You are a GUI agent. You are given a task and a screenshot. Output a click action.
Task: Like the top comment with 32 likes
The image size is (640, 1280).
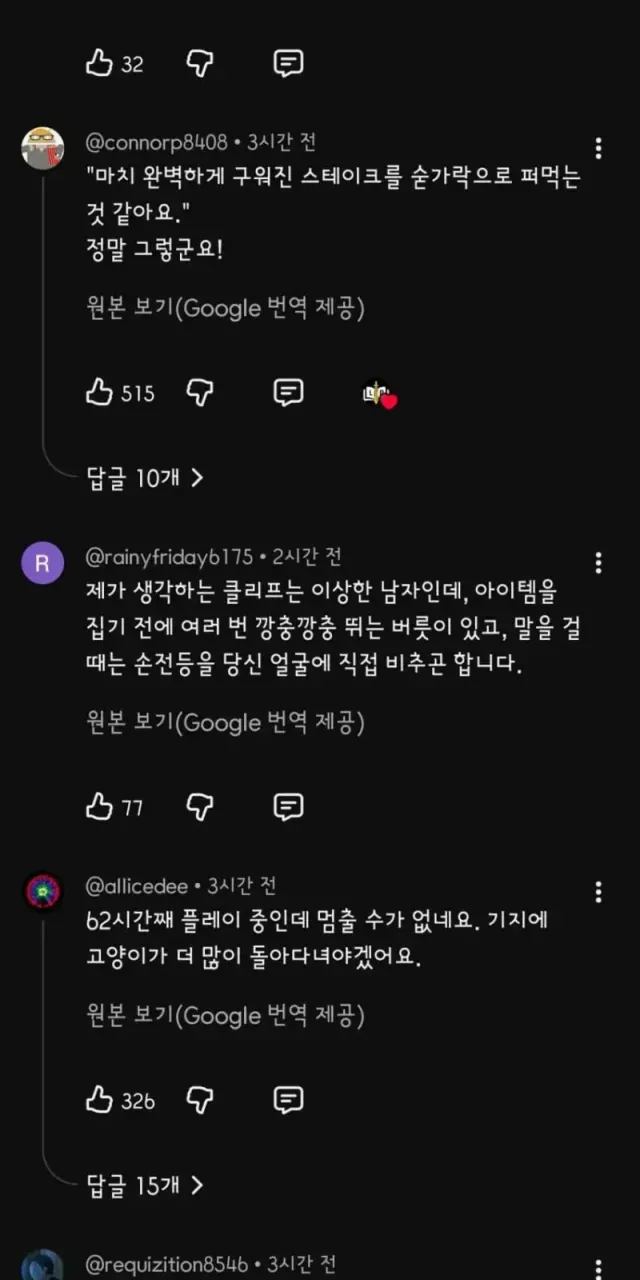pyautogui.click(x=100, y=64)
